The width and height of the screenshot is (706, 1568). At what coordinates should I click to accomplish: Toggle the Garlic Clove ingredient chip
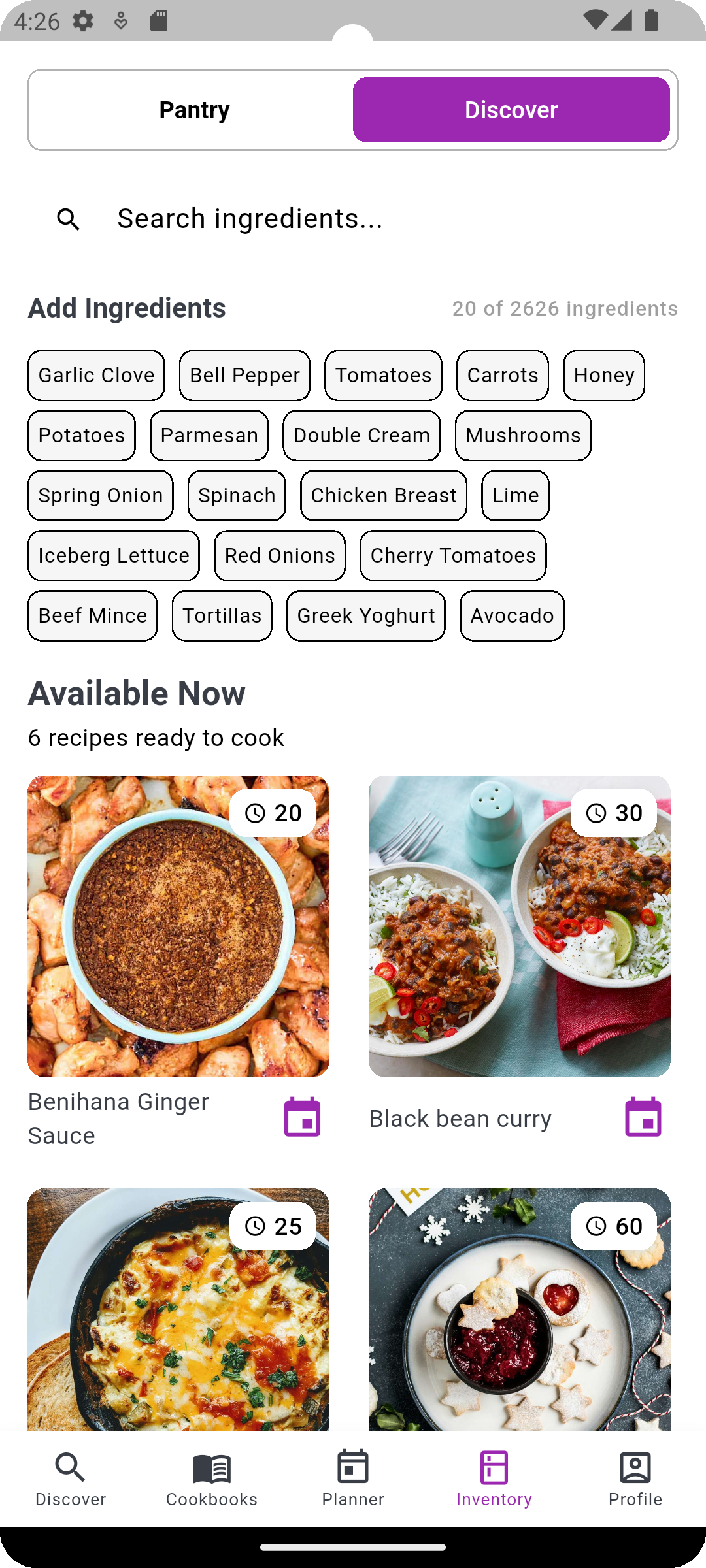pos(95,375)
